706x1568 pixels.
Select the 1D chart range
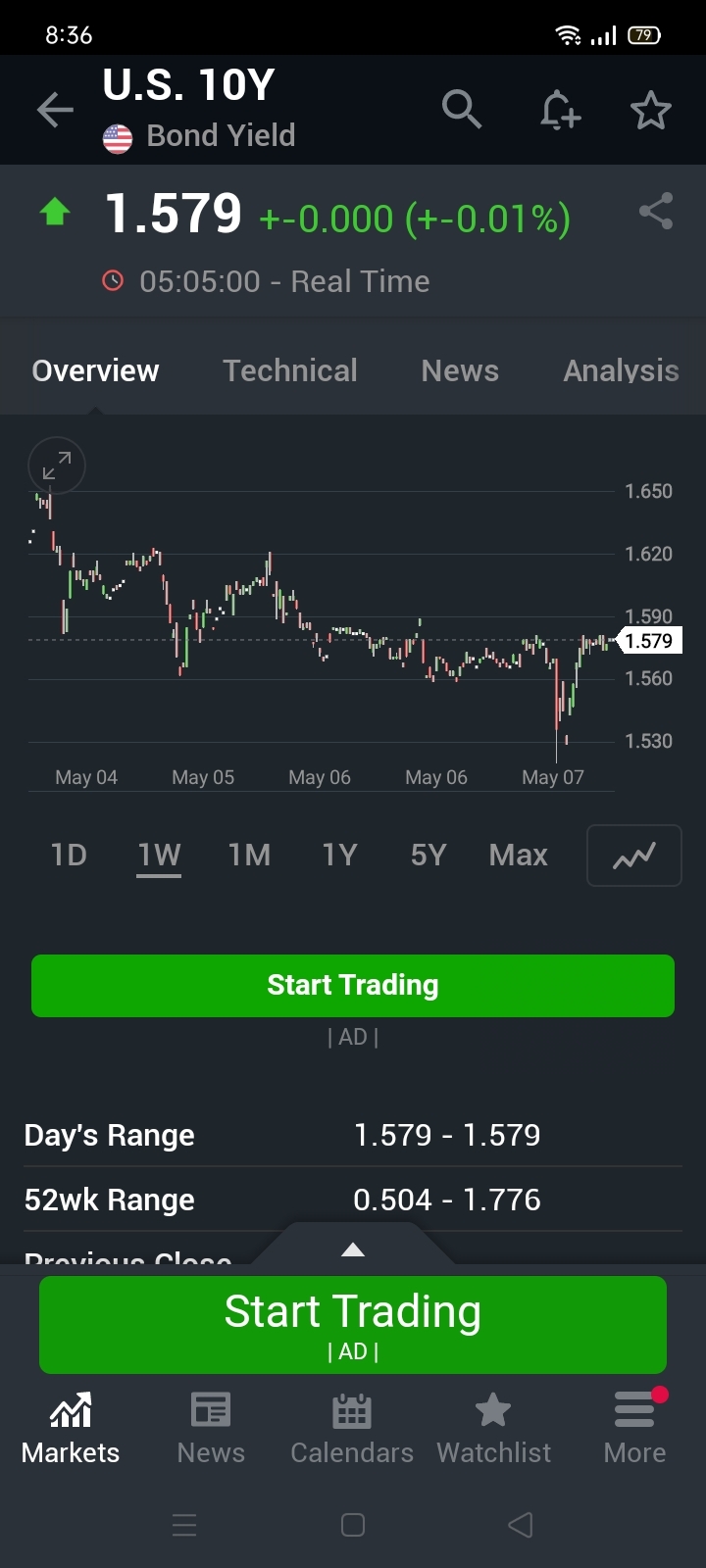69,856
